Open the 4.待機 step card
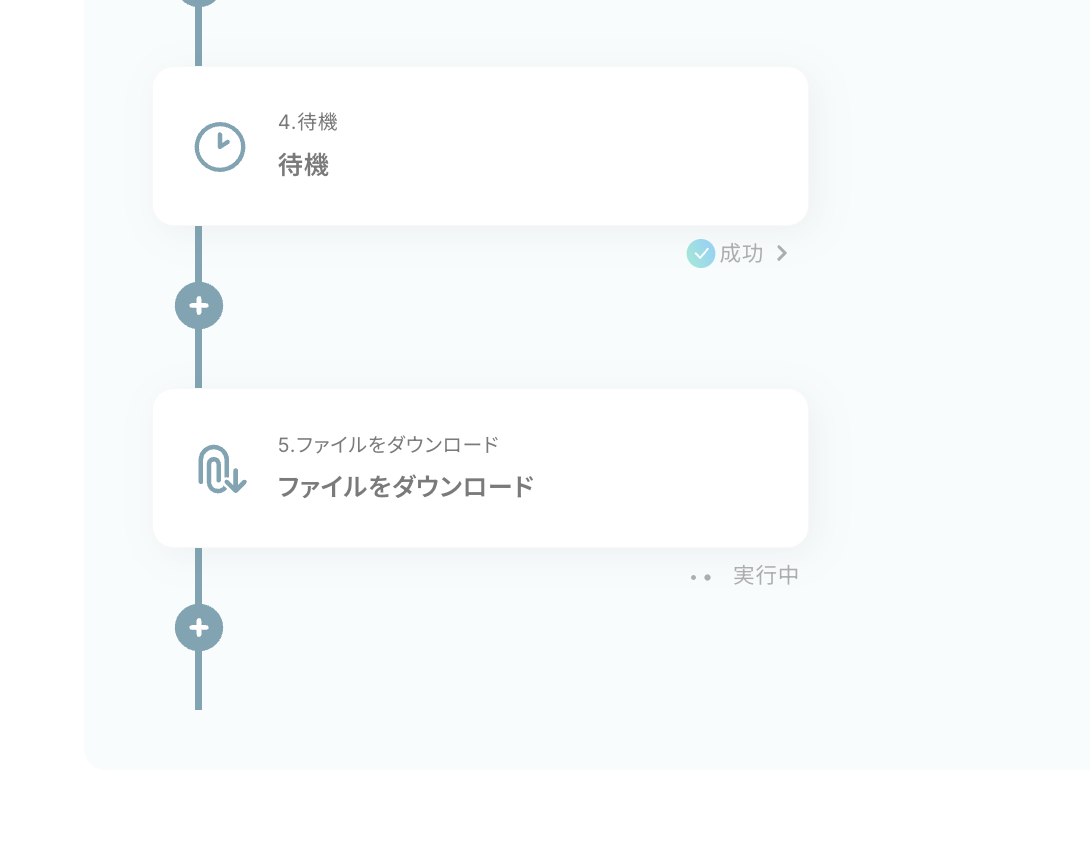This screenshot has width=1090, height=852. pyautogui.click(x=480, y=146)
